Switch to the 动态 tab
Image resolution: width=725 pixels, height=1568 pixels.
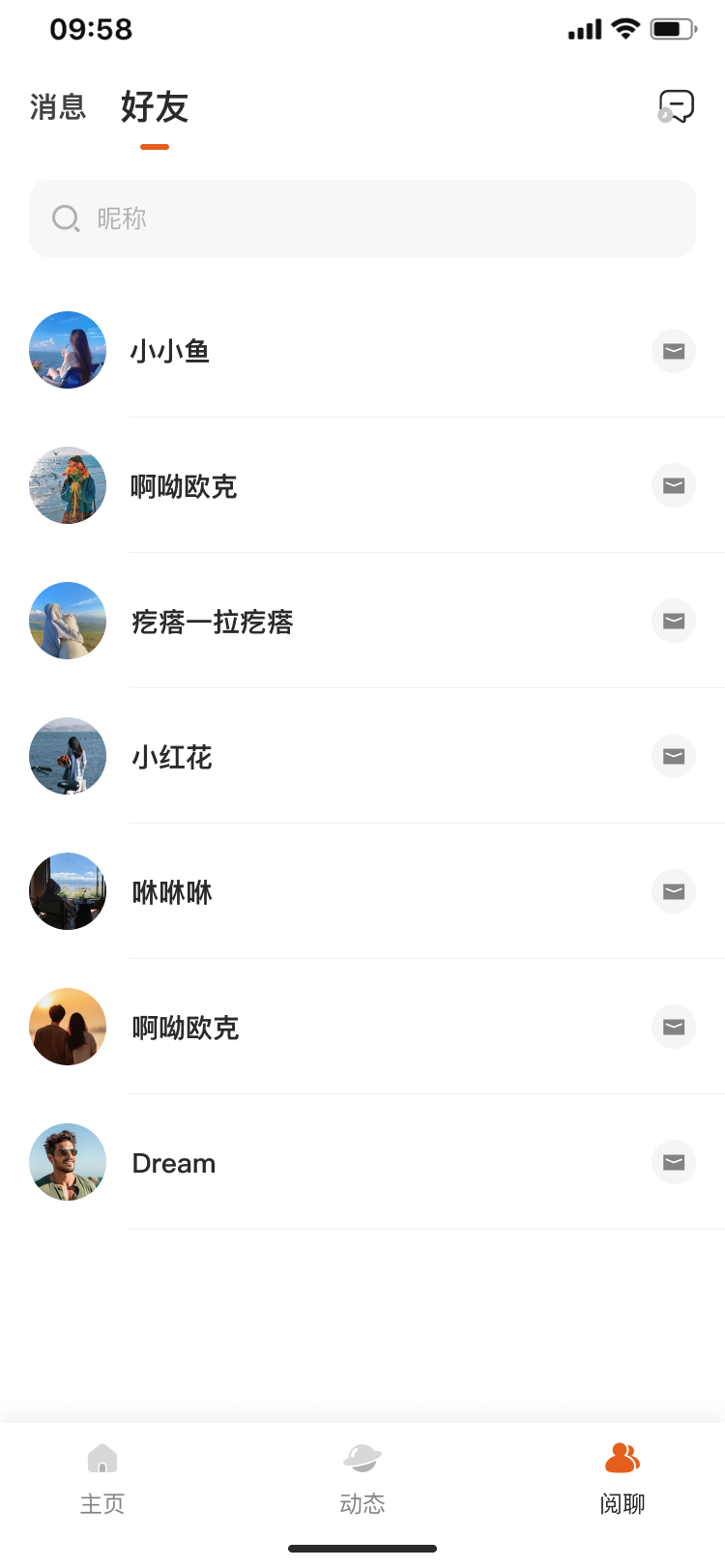(362, 1478)
